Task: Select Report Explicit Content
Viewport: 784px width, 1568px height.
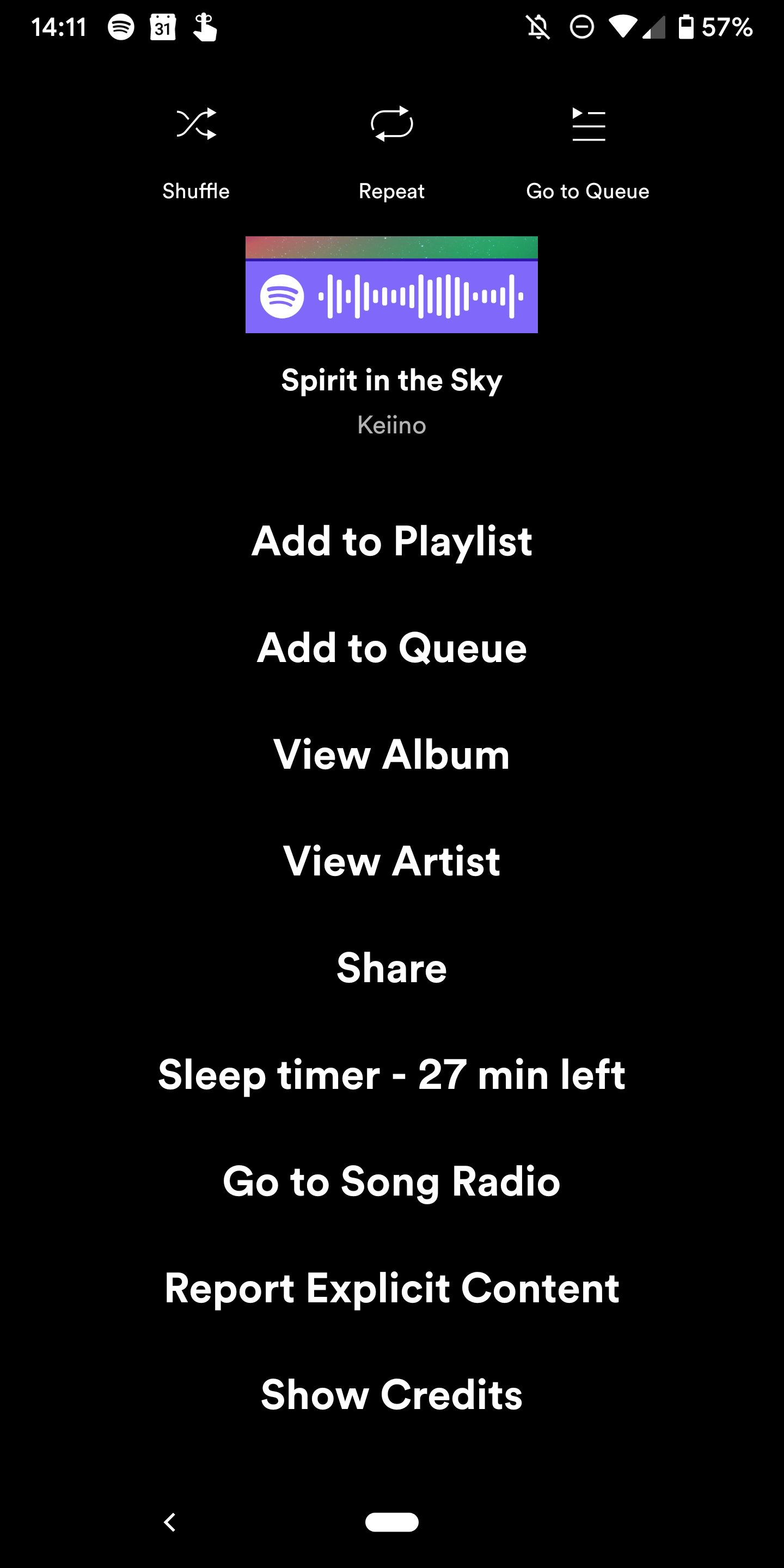Action: pyautogui.click(x=391, y=1288)
